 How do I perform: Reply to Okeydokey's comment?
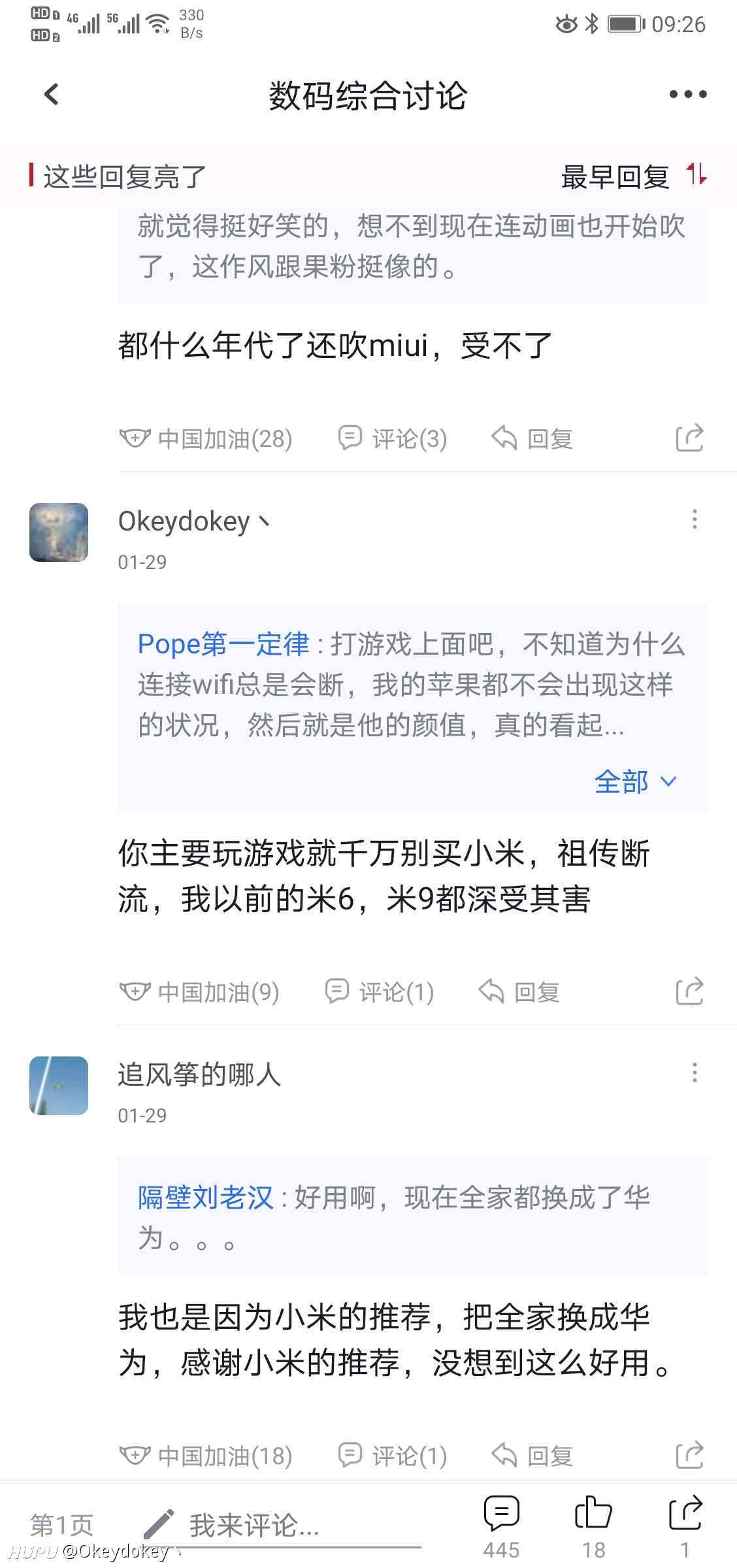(519, 992)
